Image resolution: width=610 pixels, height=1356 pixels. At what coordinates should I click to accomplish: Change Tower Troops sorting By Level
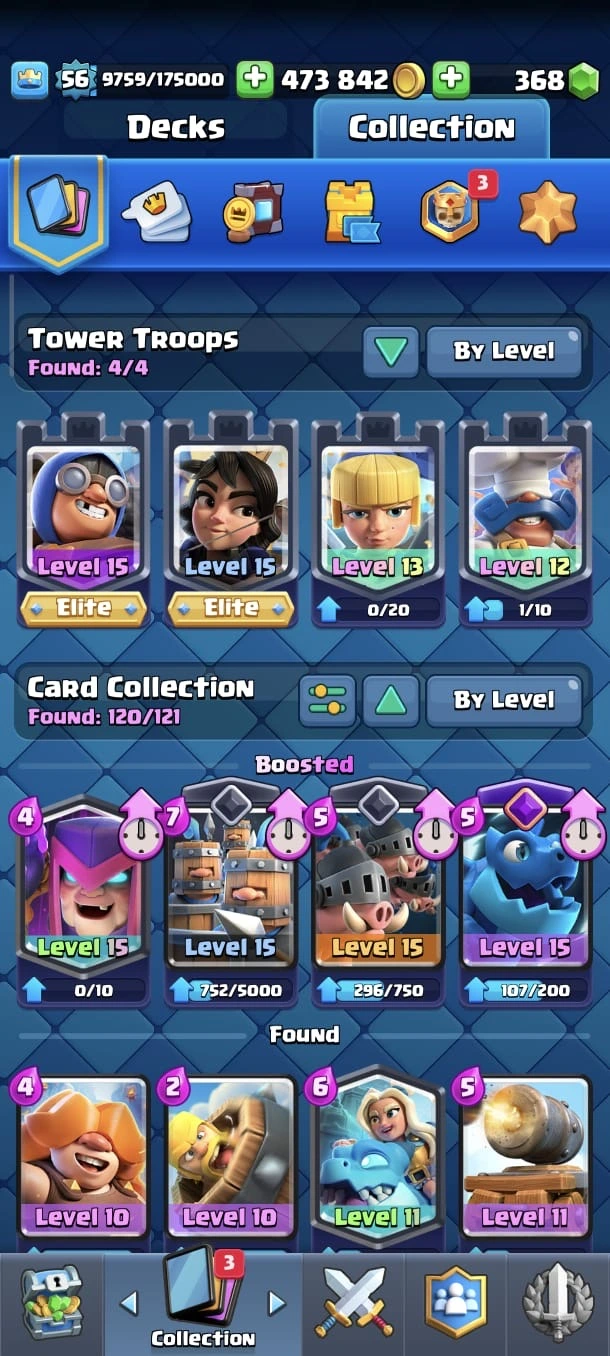pyautogui.click(x=504, y=351)
